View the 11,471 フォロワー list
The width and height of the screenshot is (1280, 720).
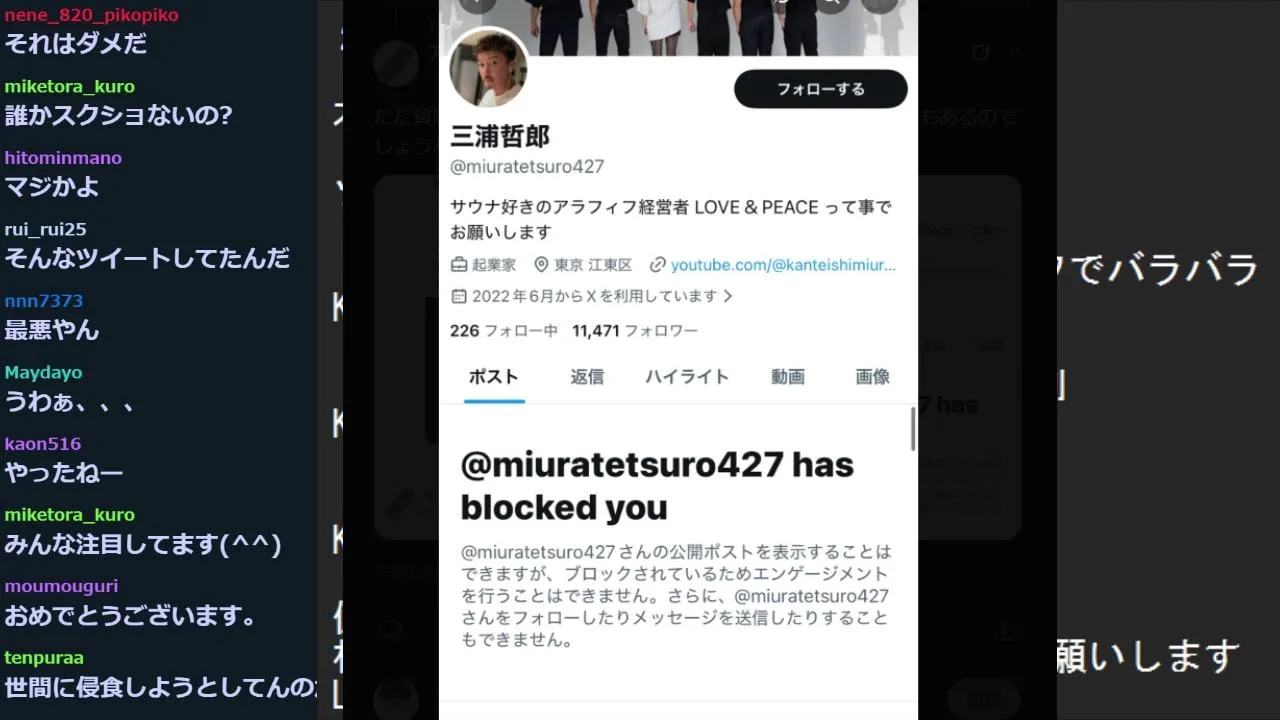tap(634, 330)
